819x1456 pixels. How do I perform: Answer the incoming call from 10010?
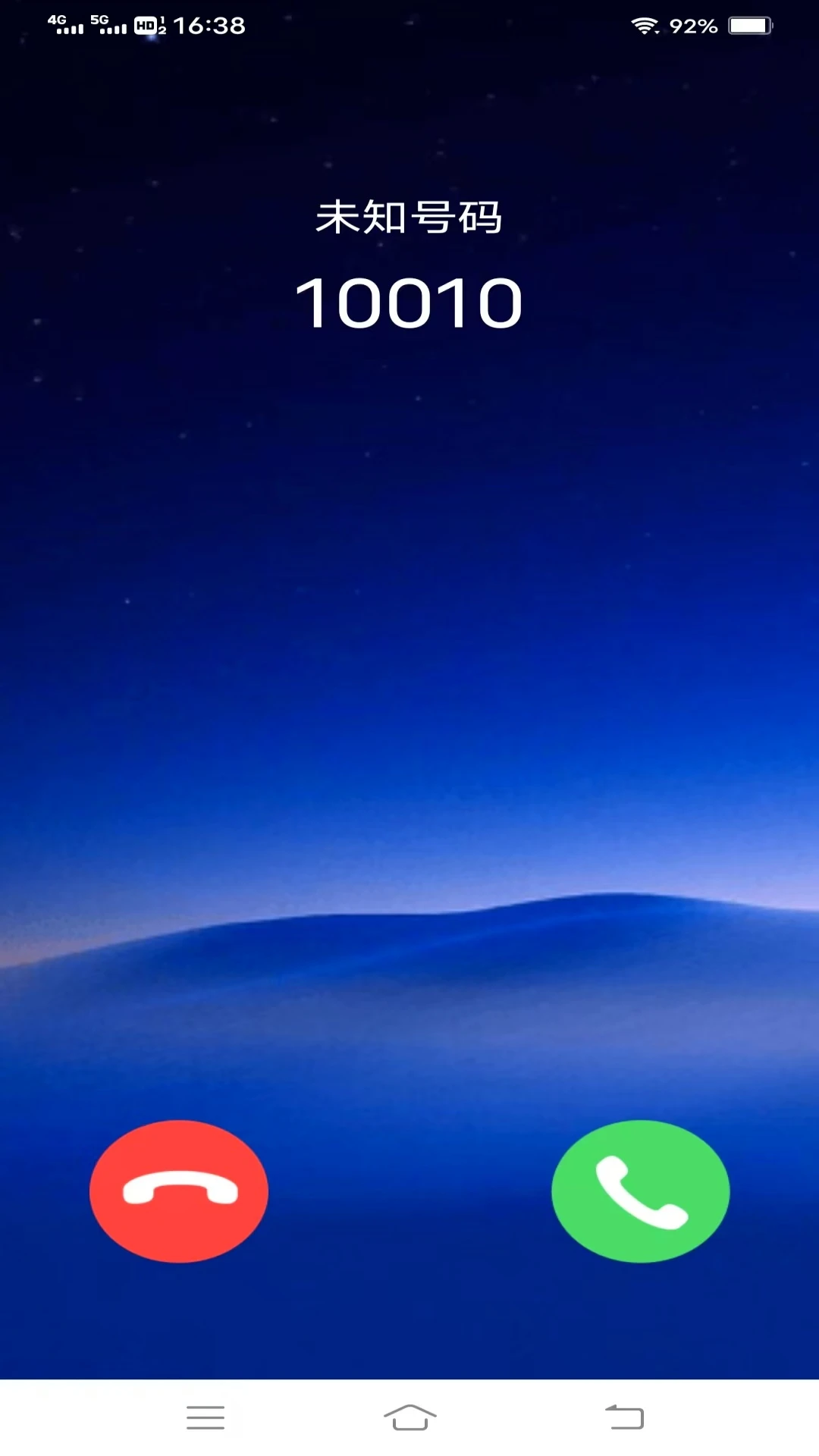point(640,1191)
